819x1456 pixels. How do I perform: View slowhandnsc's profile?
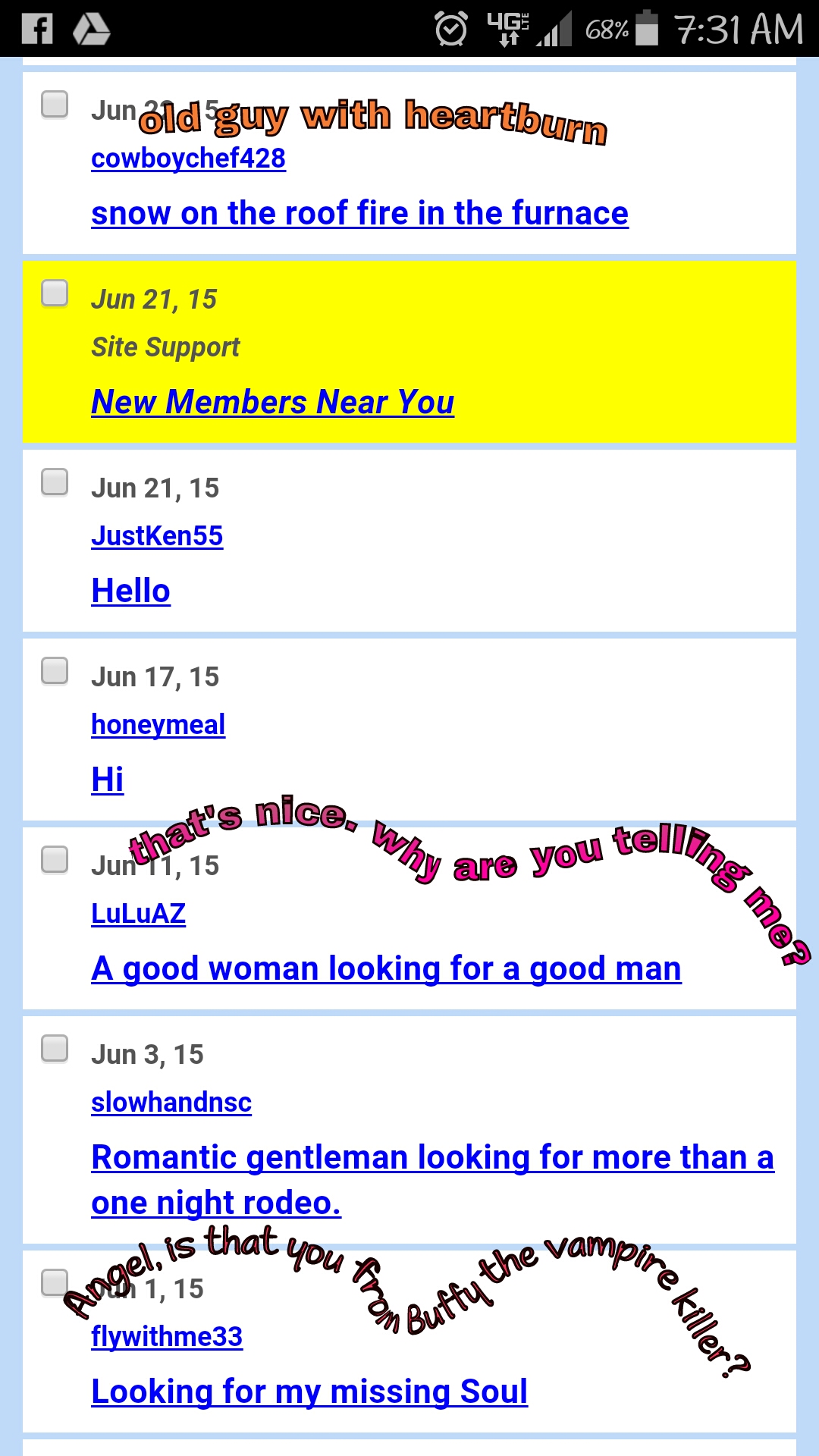click(171, 1103)
